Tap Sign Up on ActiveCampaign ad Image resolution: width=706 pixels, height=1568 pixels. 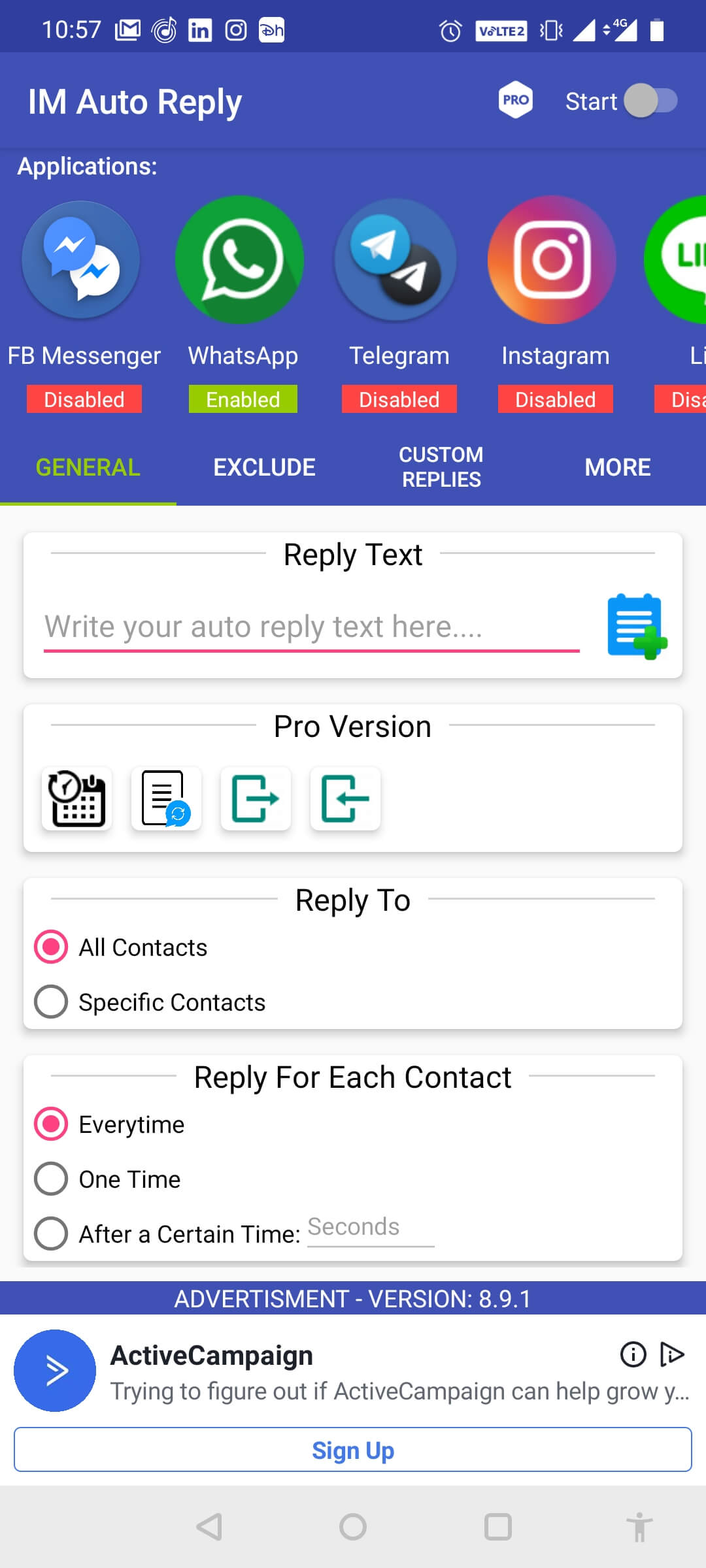pyautogui.click(x=353, y=1450)
